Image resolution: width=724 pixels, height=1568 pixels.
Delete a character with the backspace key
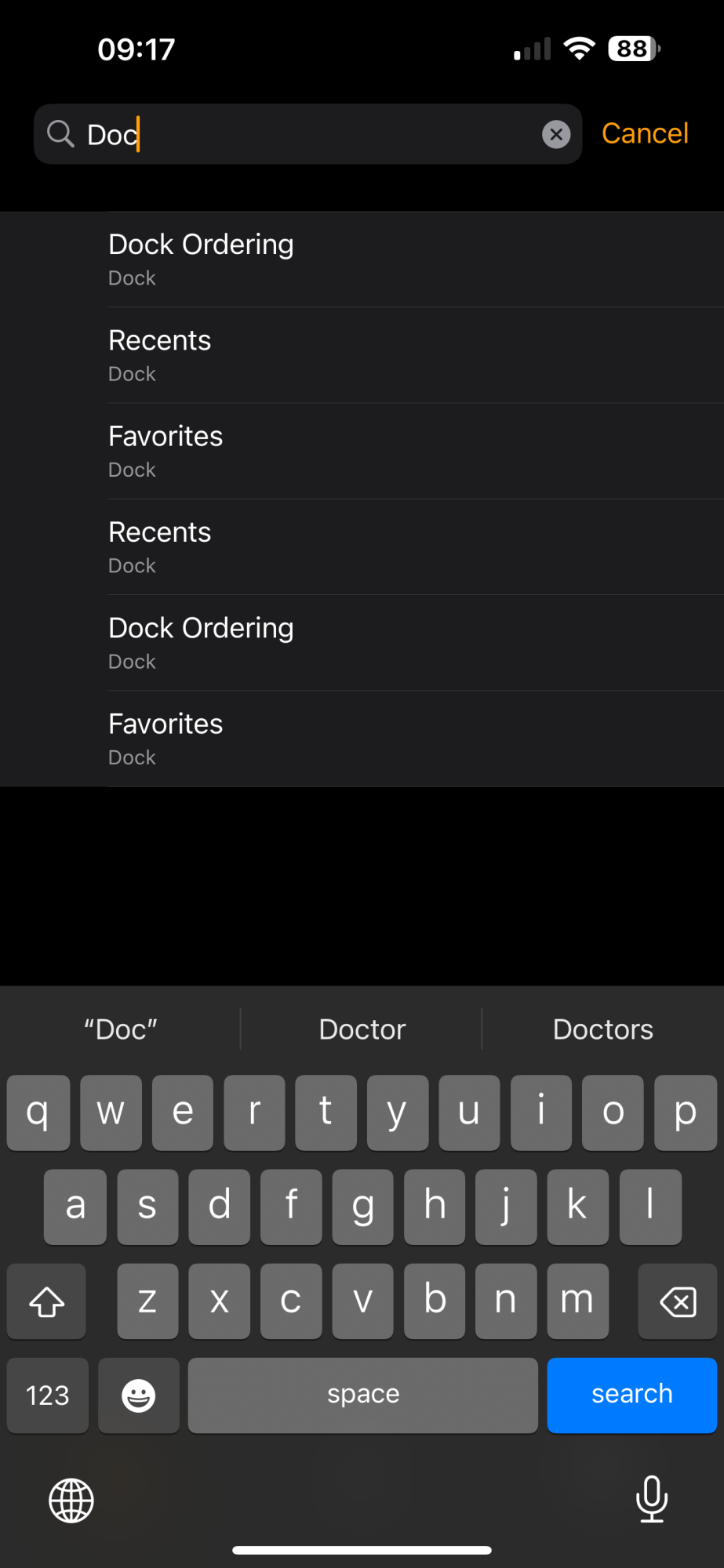tap(677, 1301)
